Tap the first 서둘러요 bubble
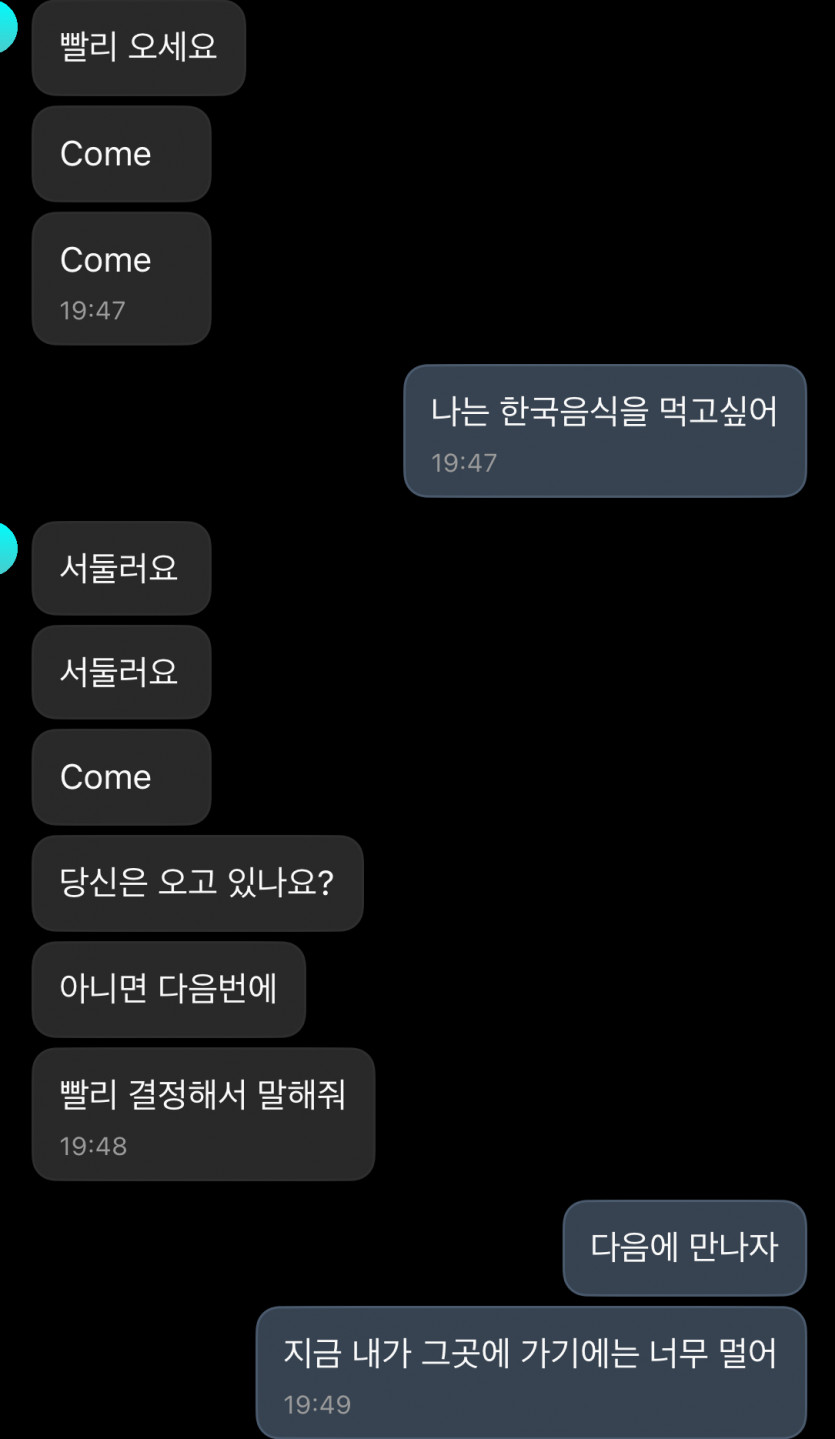This screenshot has height=1439, width=835. 121,568
